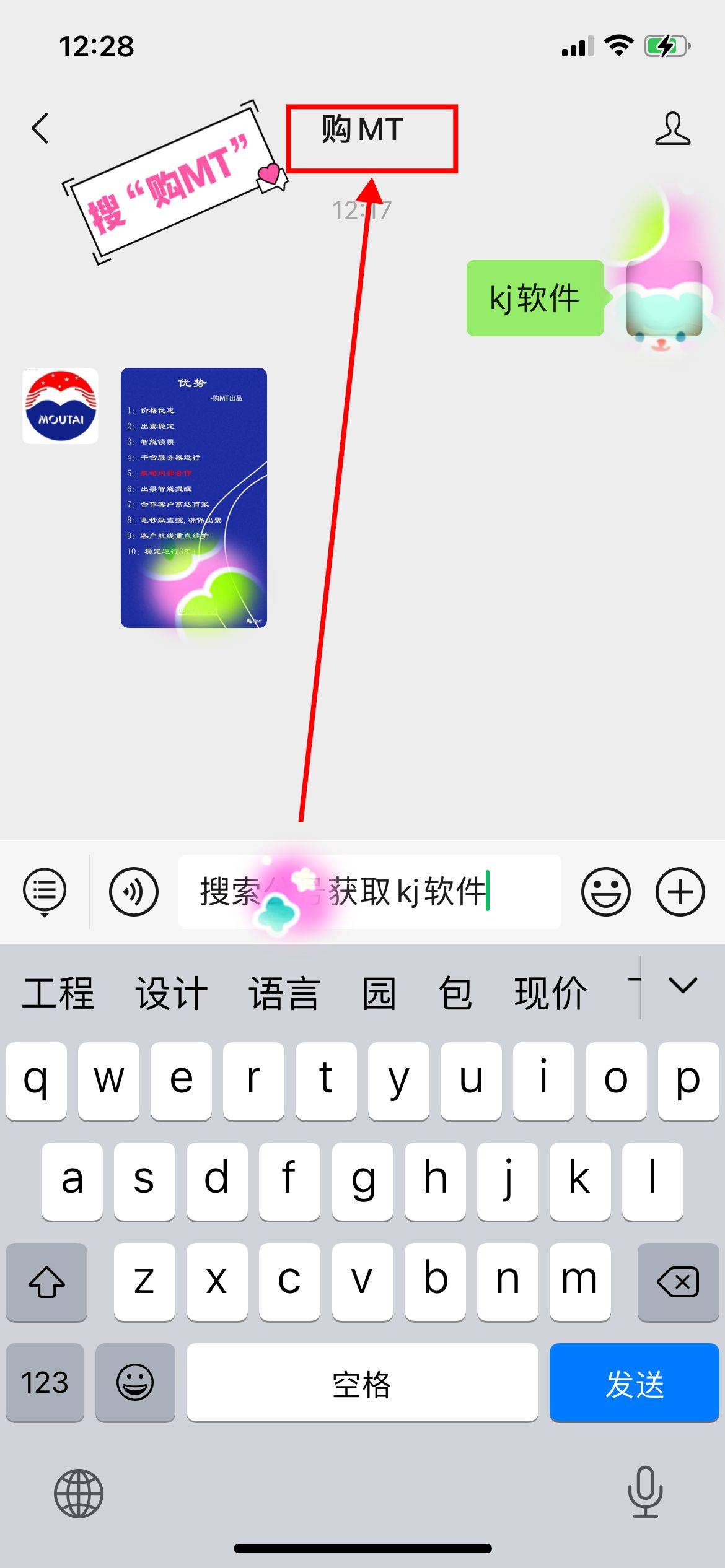The width and height of the screenshot is (725, 1568).
Task: Tap the kj软件 sent message bubble
Action: (535, 298)
